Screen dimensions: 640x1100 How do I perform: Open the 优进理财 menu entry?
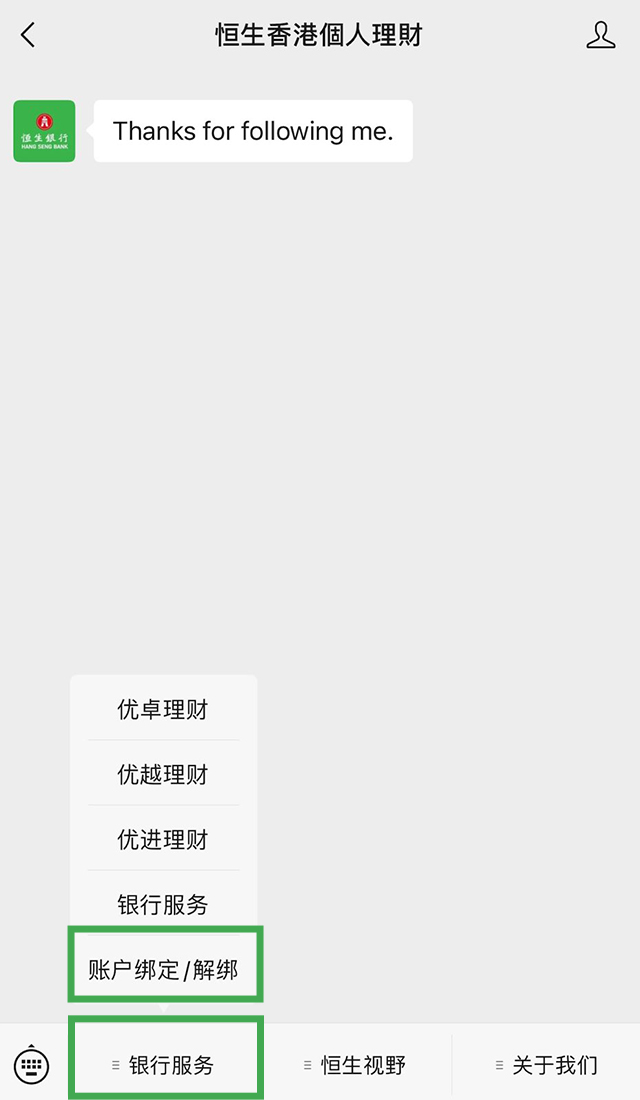click(163, 839)
